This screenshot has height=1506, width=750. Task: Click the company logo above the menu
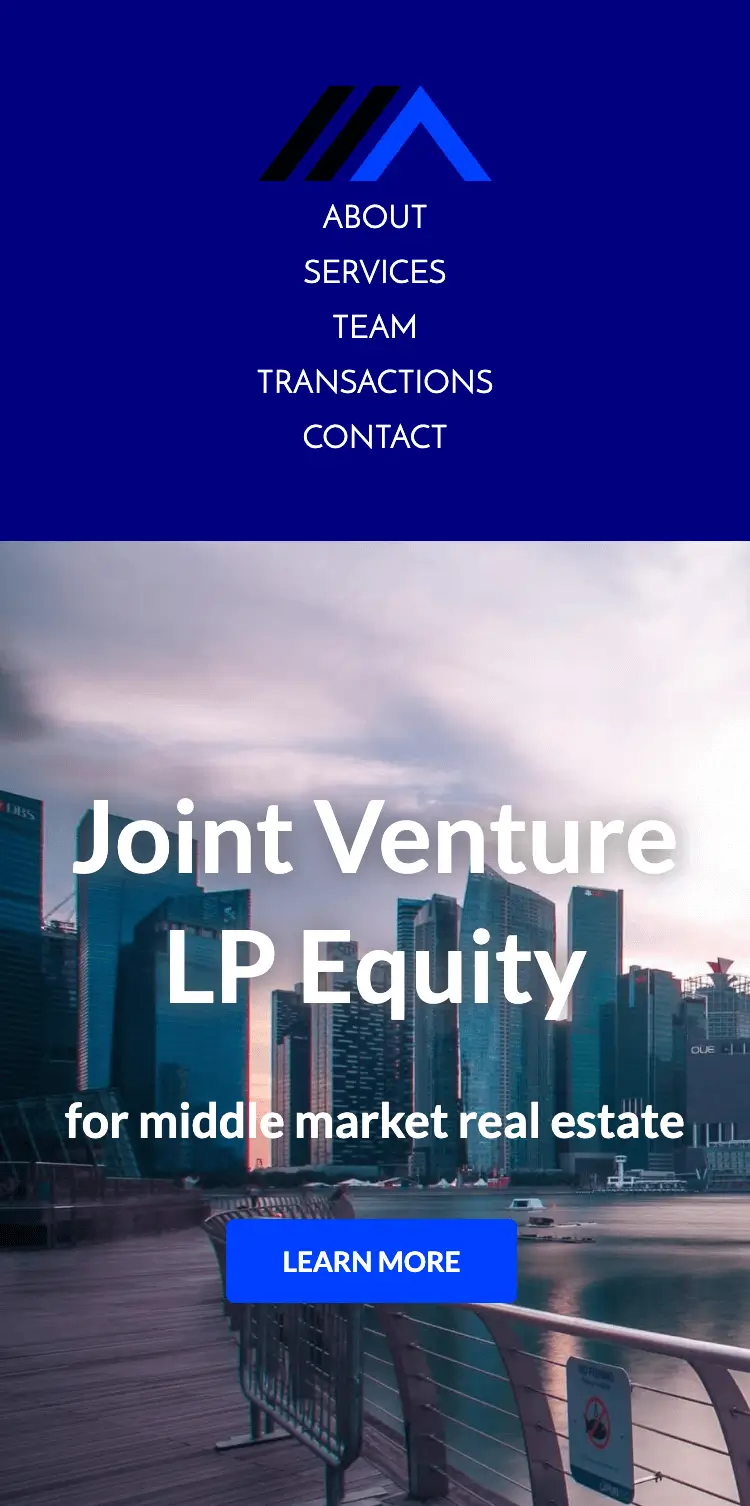coord(375,135)
